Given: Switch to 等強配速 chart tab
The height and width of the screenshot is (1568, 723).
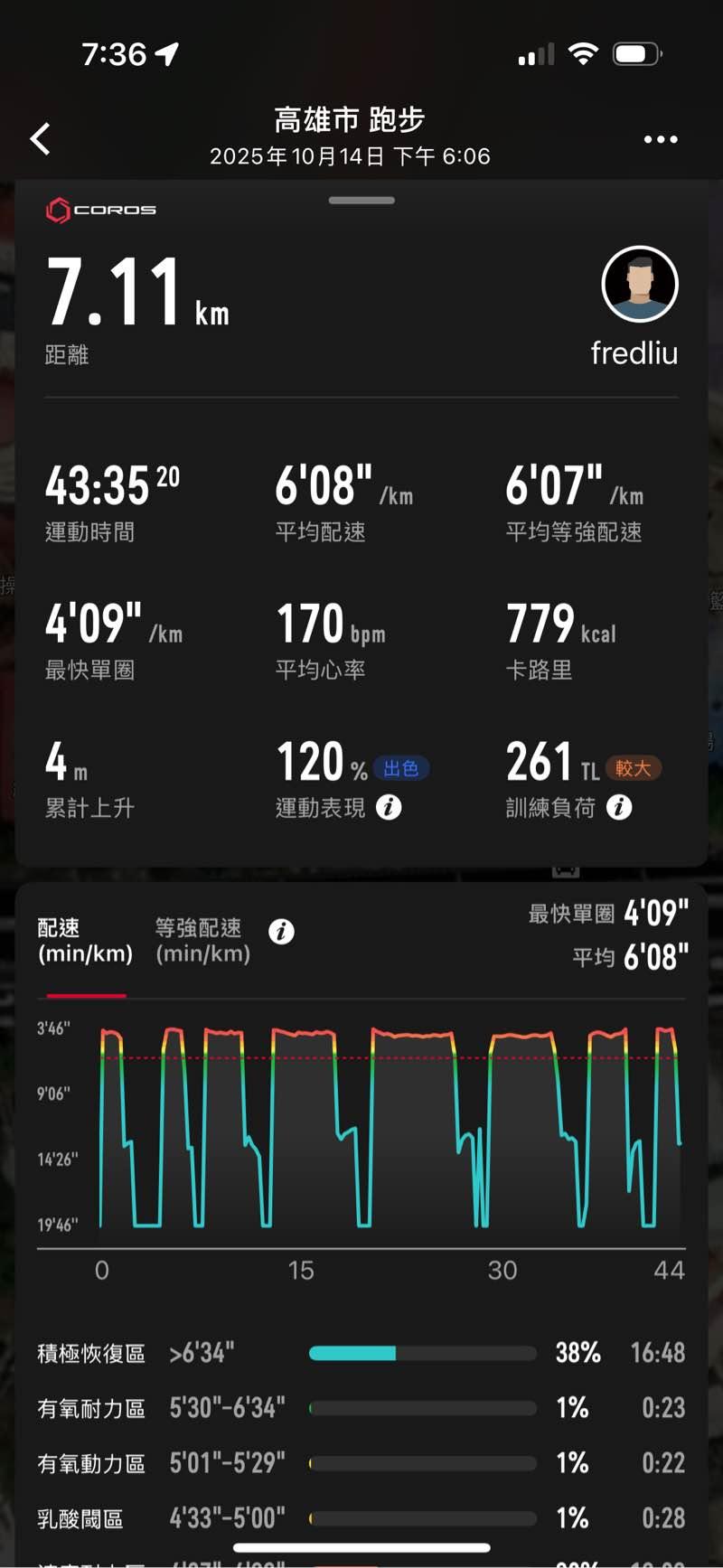Looking at the screenshot, I should (202, 940).
